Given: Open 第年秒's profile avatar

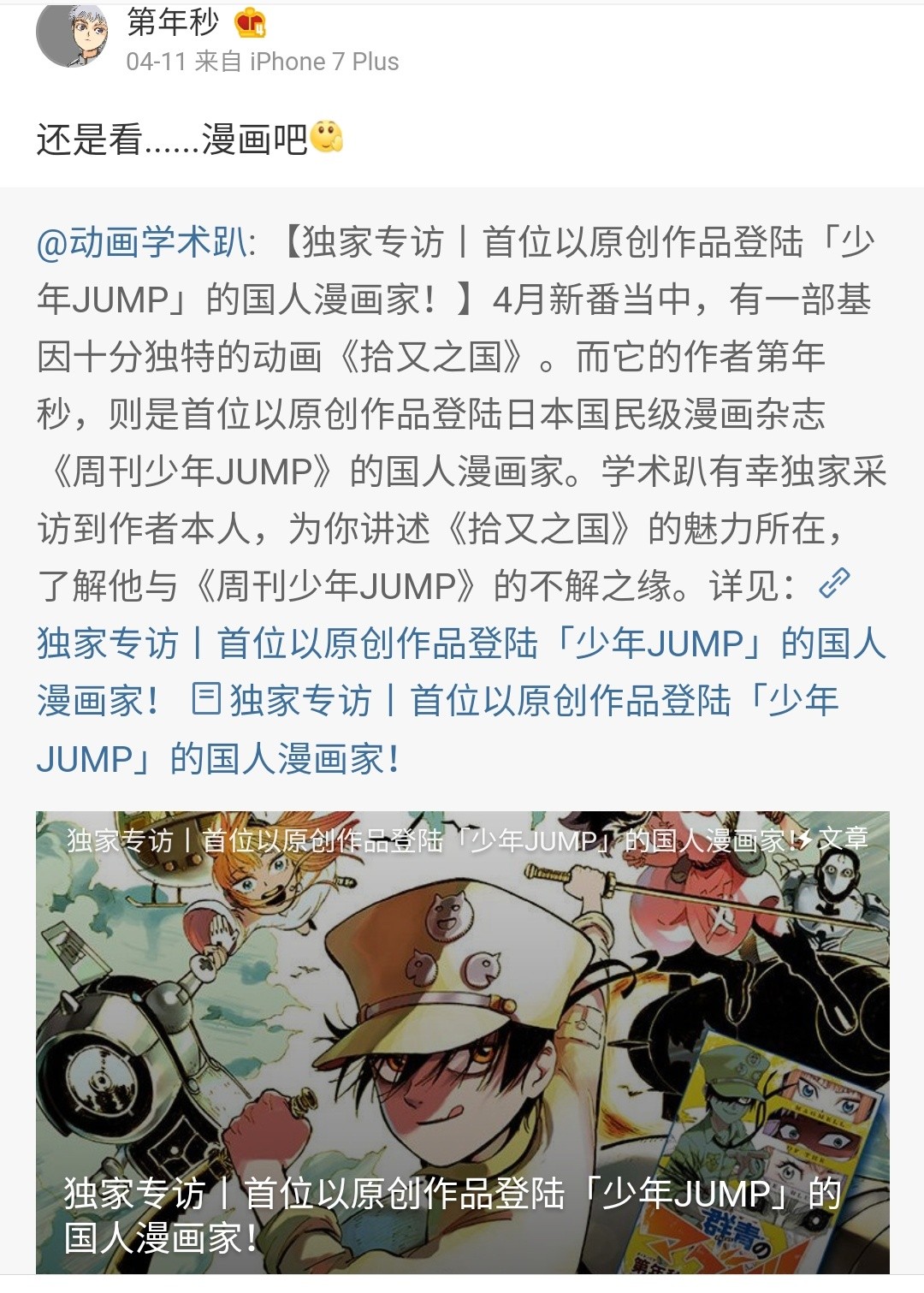Looking at the screenshot, I should point(72,35).
